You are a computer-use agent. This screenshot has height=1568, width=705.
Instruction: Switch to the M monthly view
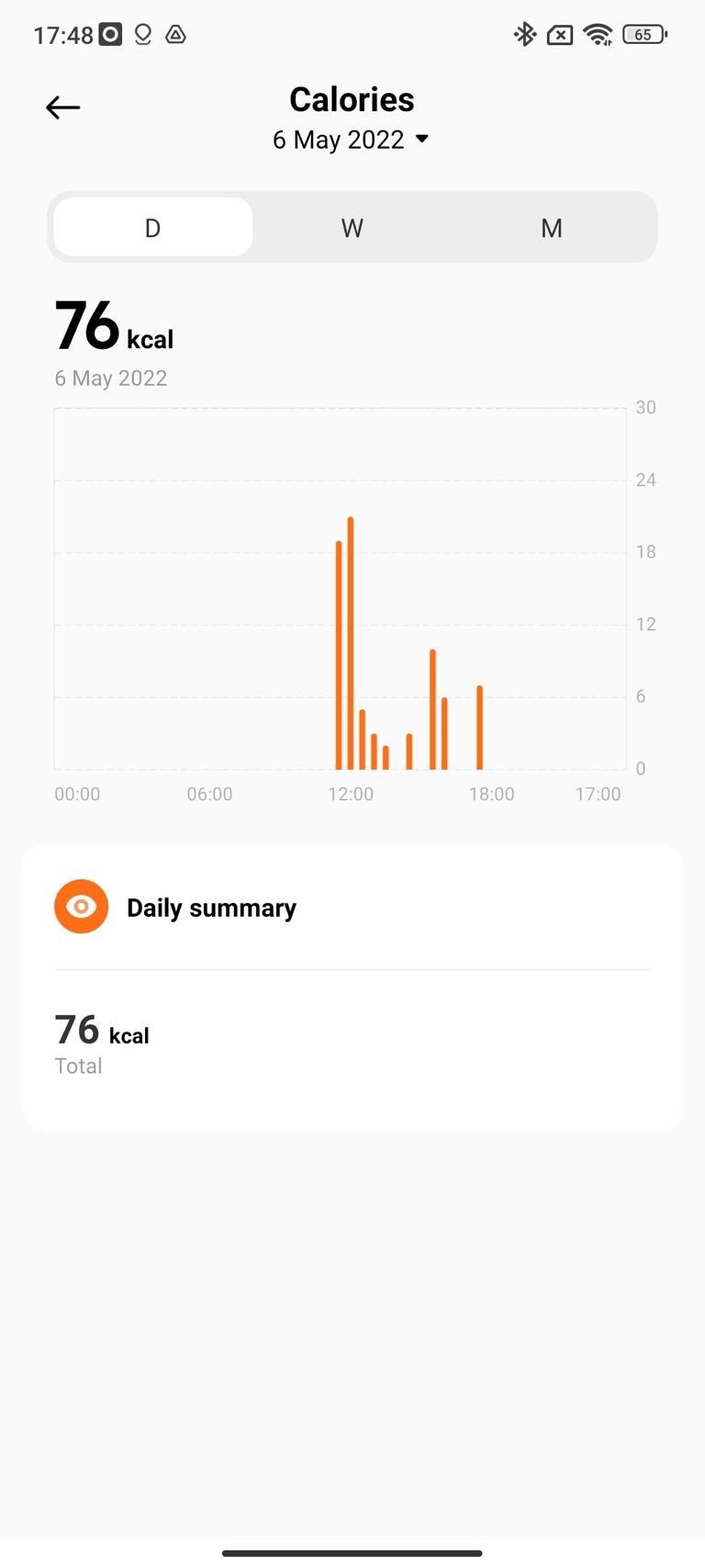pos(552,227)
